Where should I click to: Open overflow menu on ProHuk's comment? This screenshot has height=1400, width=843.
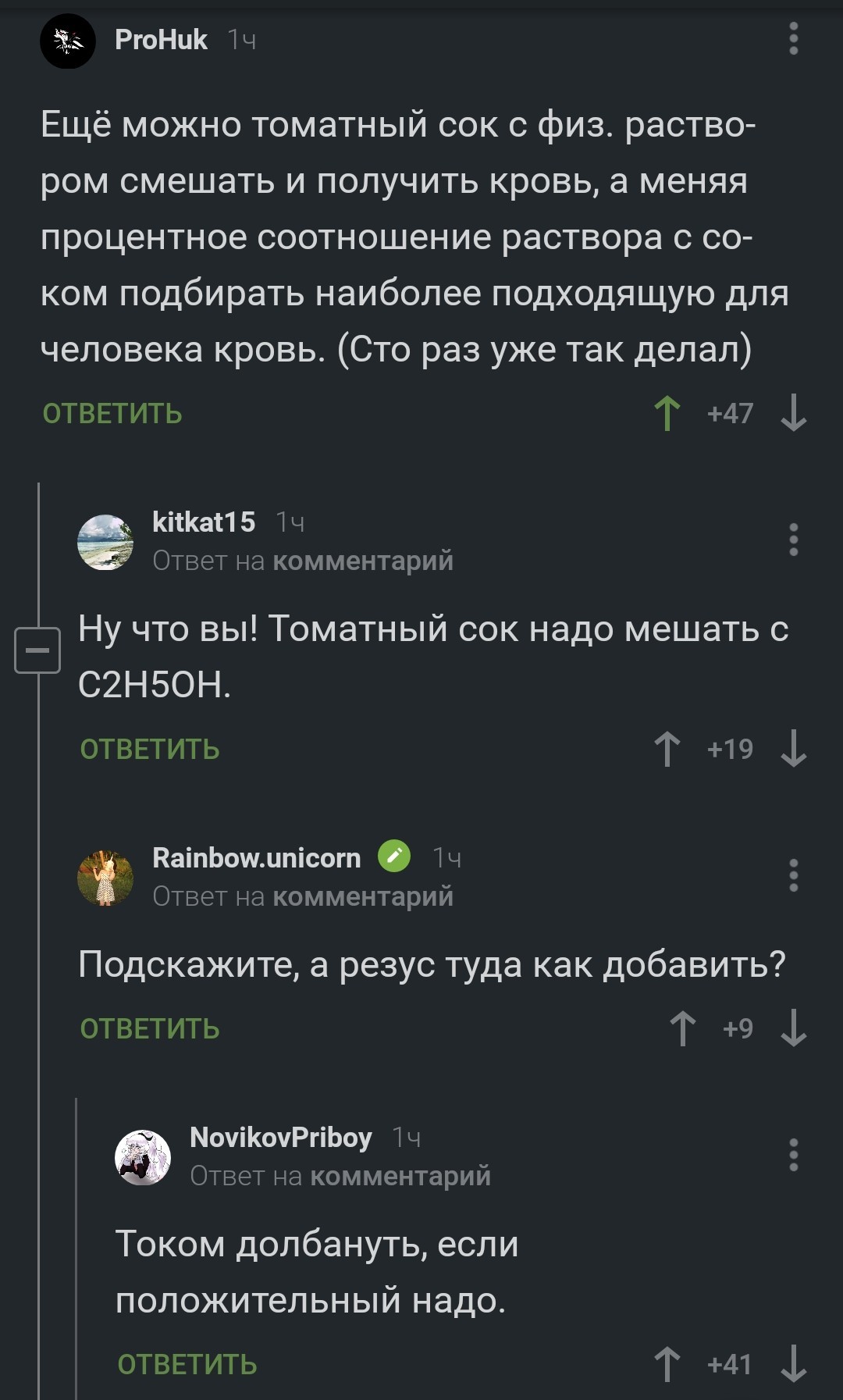point(793,39)
